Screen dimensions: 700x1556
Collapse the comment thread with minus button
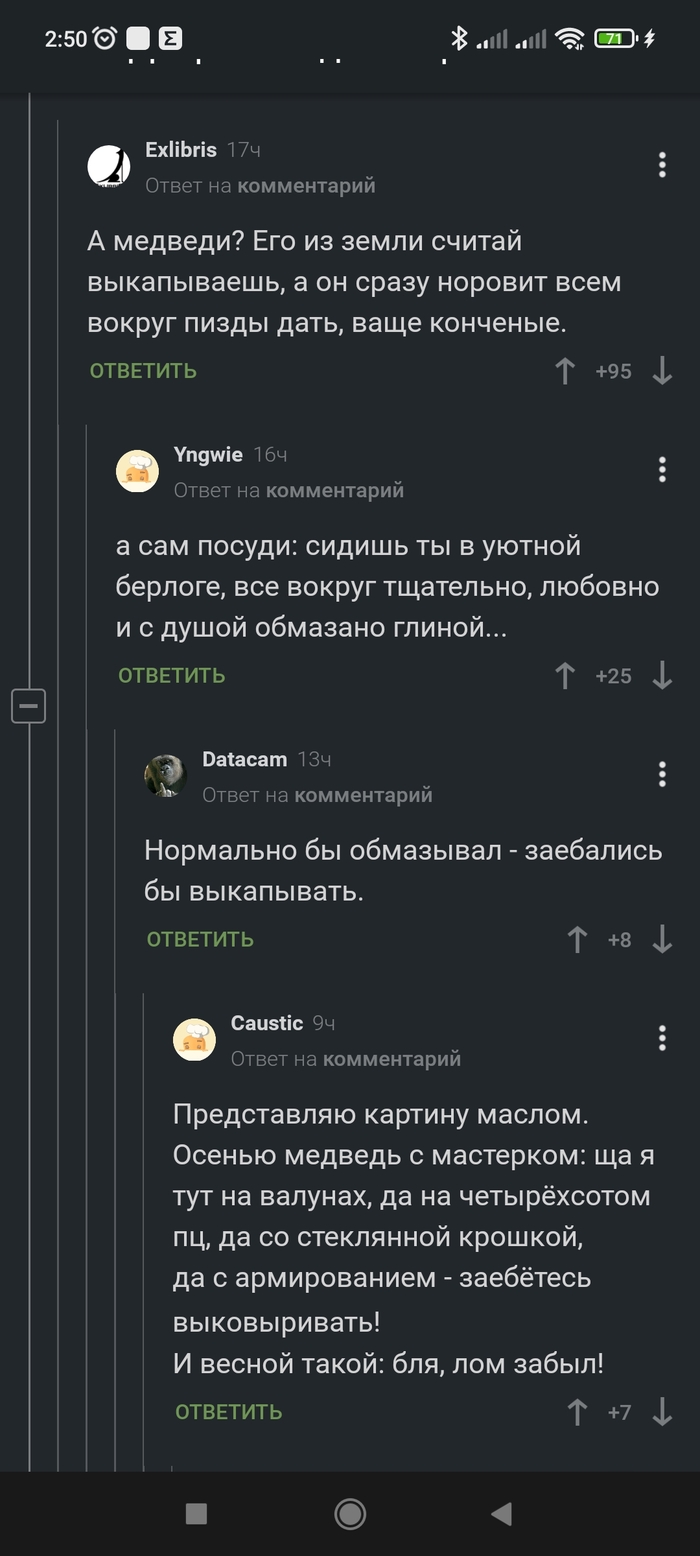pyautogui.click(x=28, y=706)
